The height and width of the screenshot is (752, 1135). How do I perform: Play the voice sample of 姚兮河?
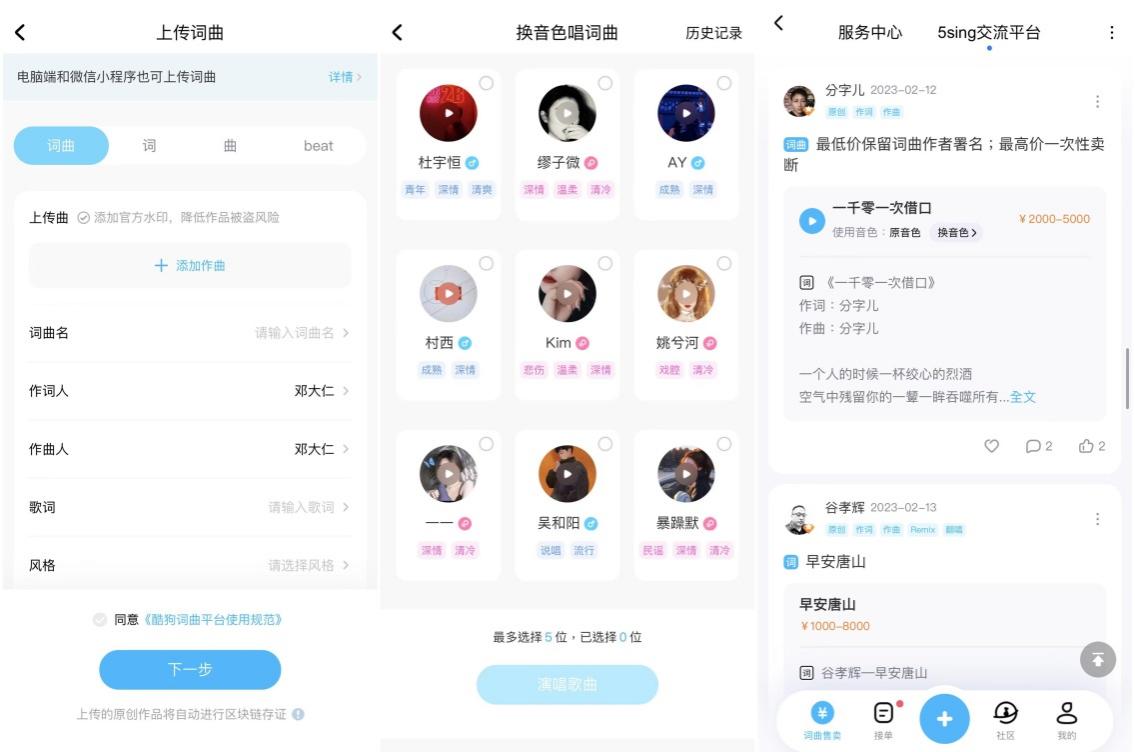(686, 294)
